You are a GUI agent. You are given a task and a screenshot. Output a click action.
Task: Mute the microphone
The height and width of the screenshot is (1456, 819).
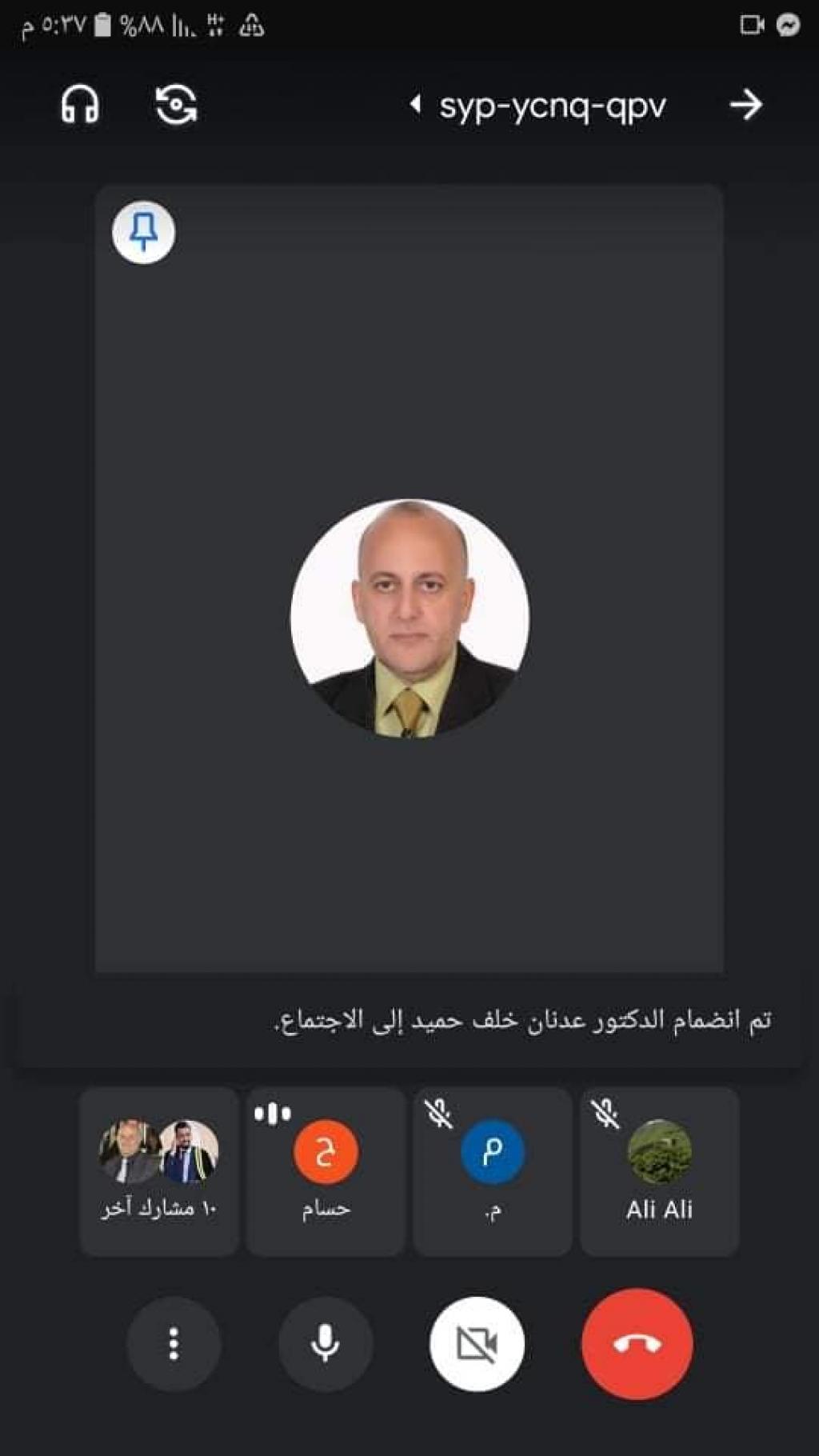point(325,1344)
